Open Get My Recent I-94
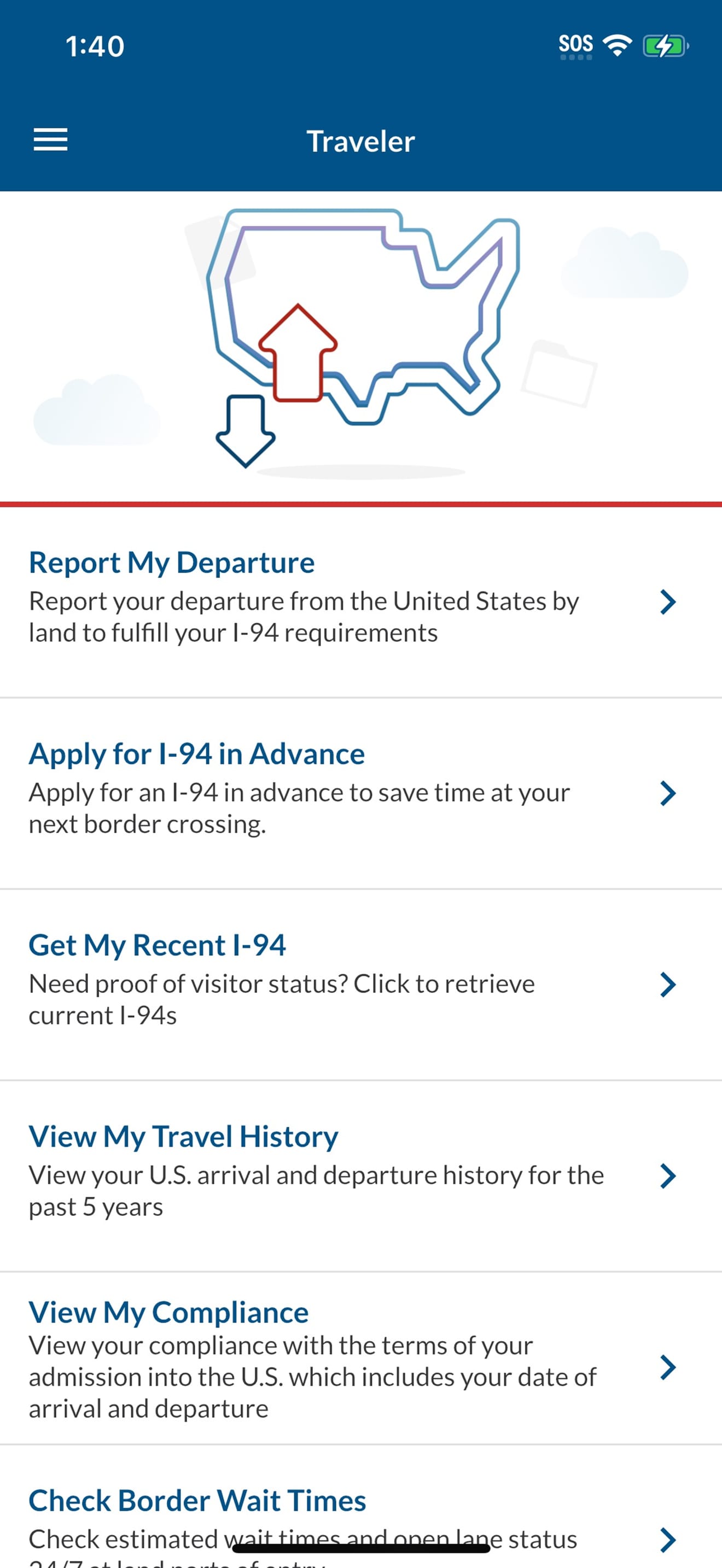This screenshot has height=1568, width=722. (158, 945)
